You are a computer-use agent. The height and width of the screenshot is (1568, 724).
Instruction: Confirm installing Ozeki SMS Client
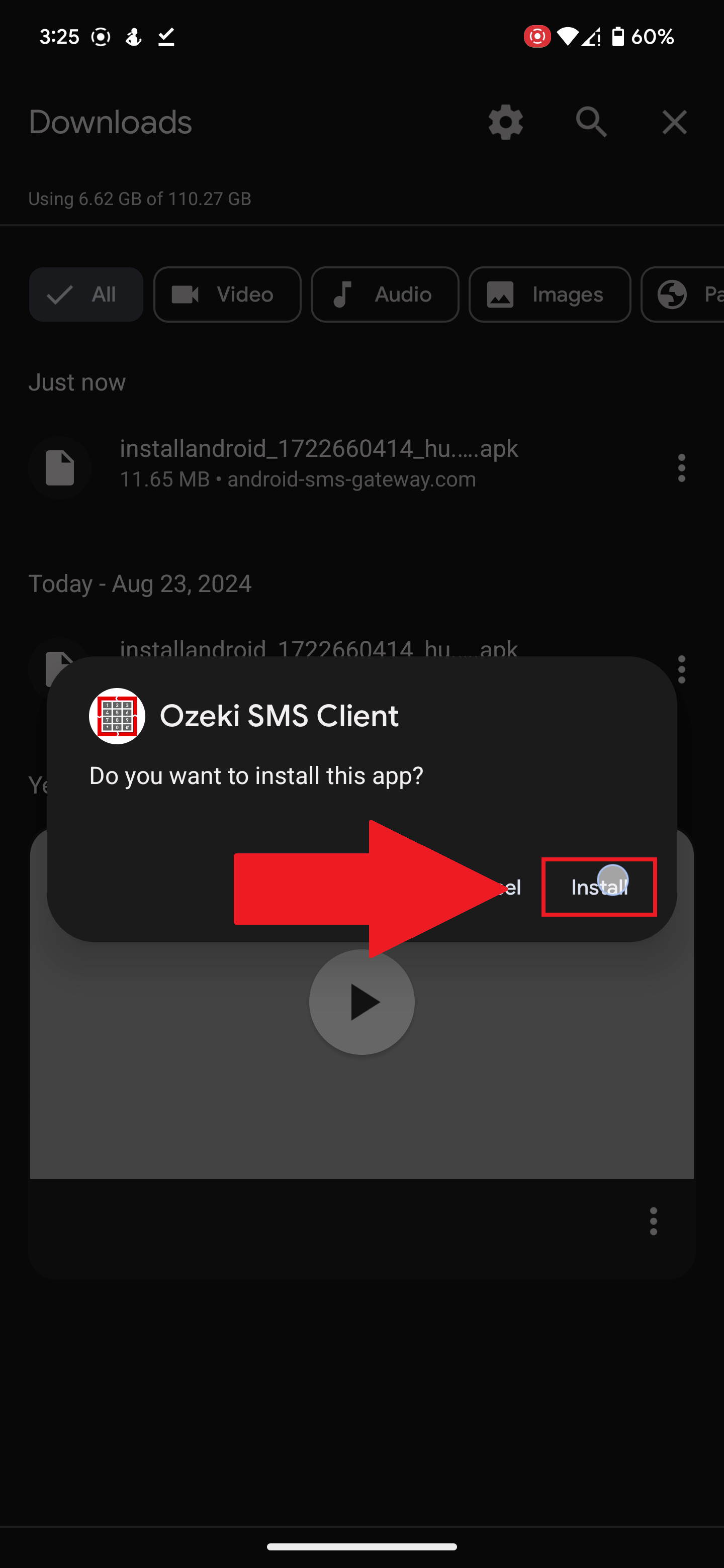pos(599,887)
